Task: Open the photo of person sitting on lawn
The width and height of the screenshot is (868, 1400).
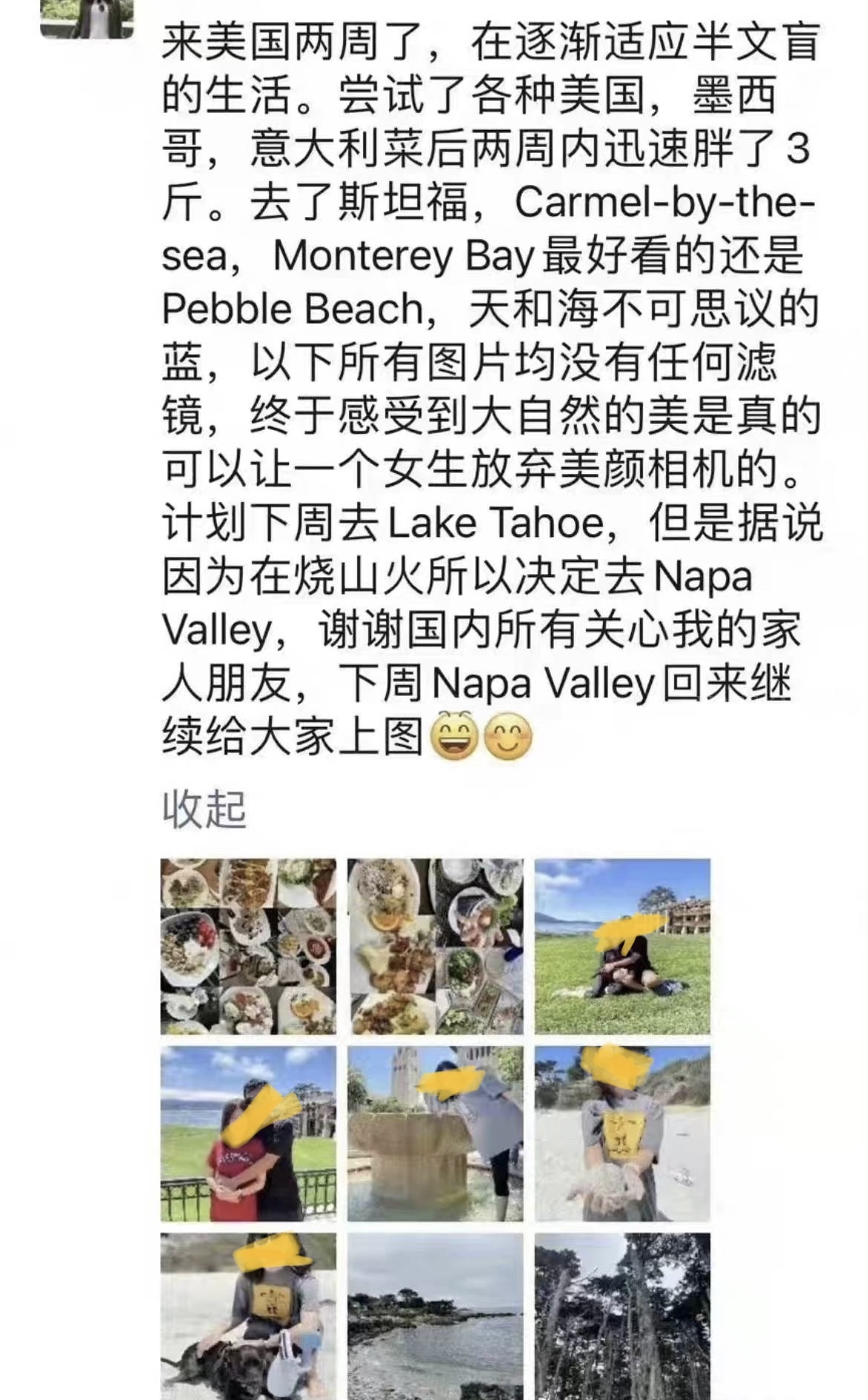Action: pyautogui.click(x=622, y=946)
